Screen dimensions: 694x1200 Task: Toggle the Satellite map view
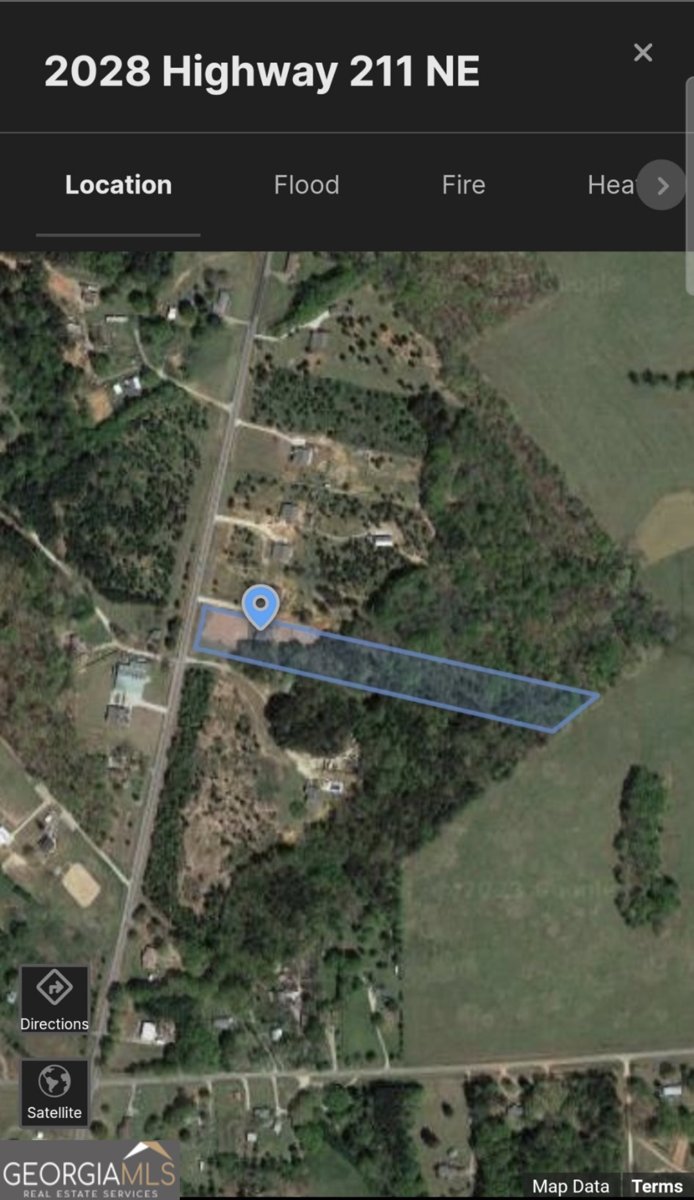click(x=54, y=1093)
